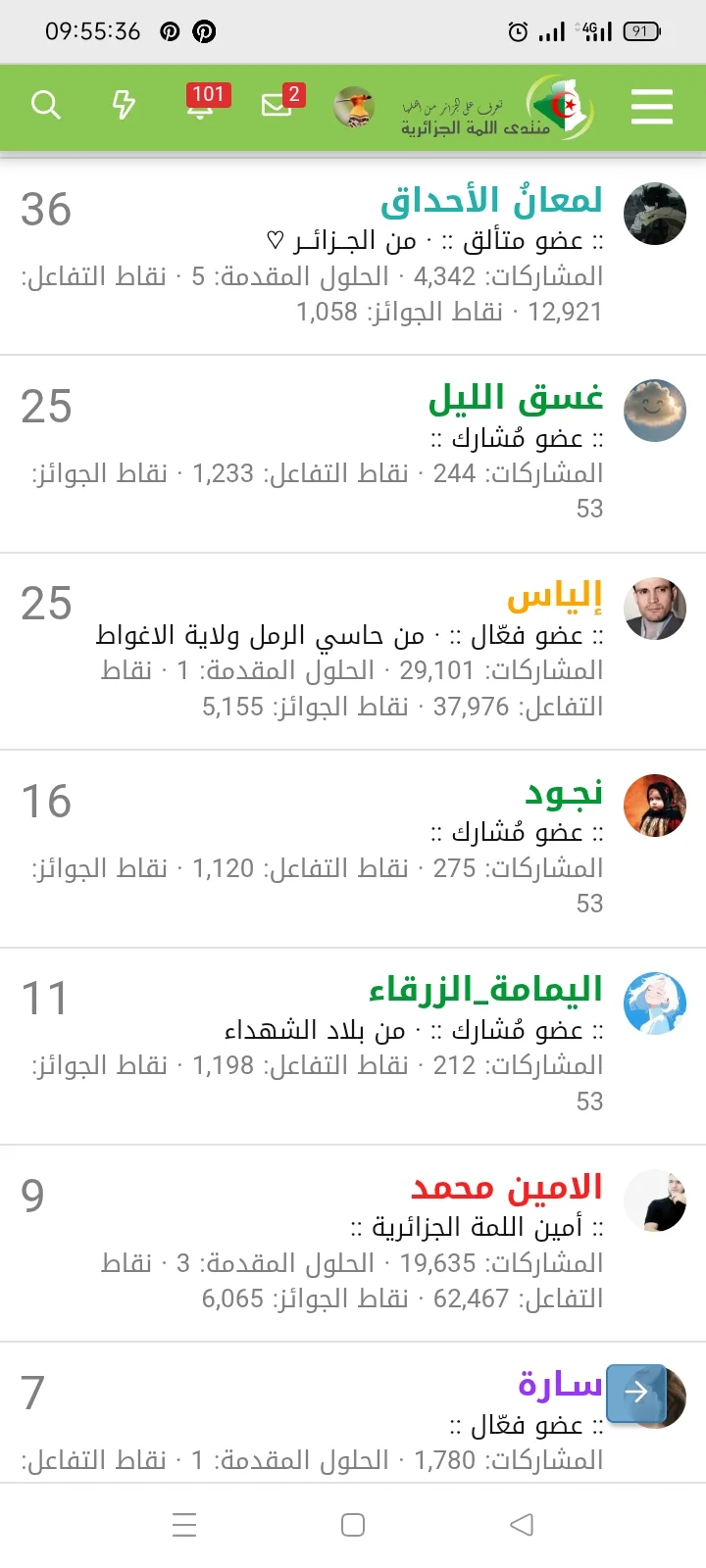Open the alerts bell showing 101
The image size is (706, 1568).
click(202, 104)
